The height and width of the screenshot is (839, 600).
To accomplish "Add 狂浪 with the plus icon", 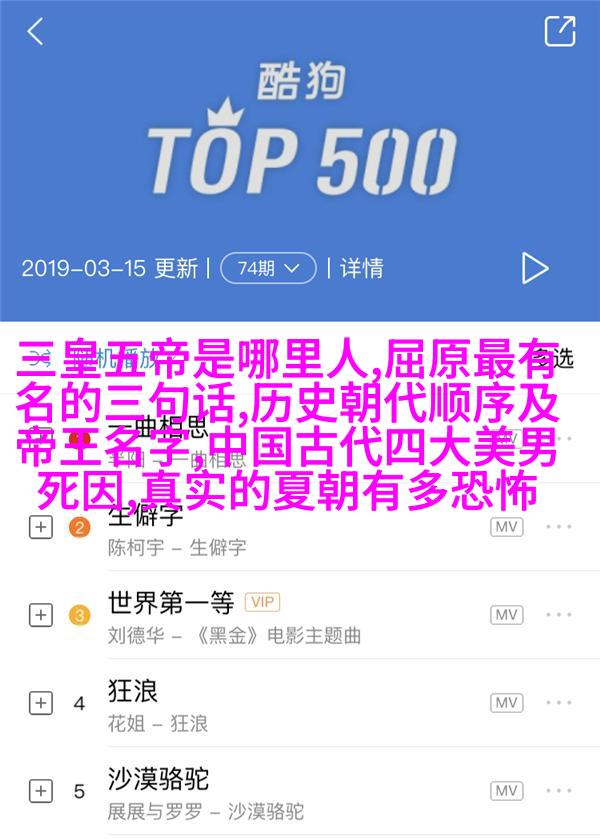I will pyautogui.click(x=40, y=703).
